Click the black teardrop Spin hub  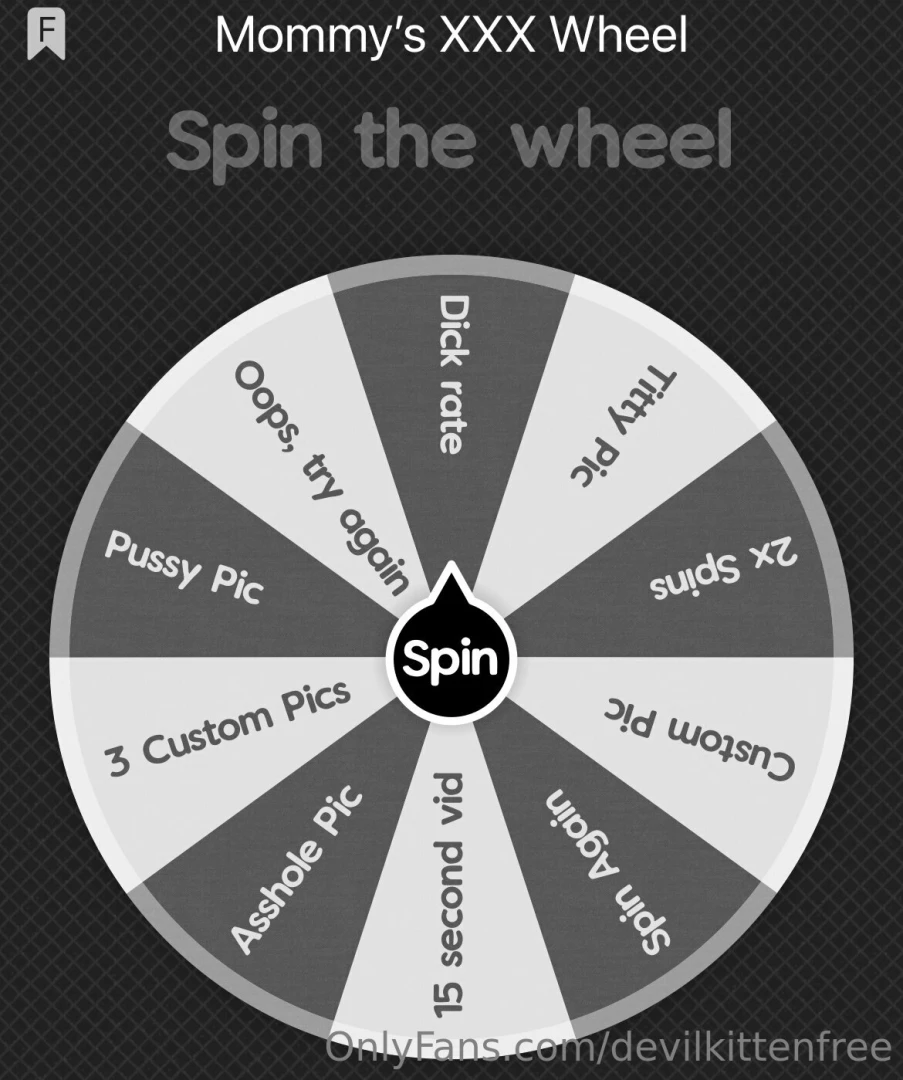(x=452, y=658)
